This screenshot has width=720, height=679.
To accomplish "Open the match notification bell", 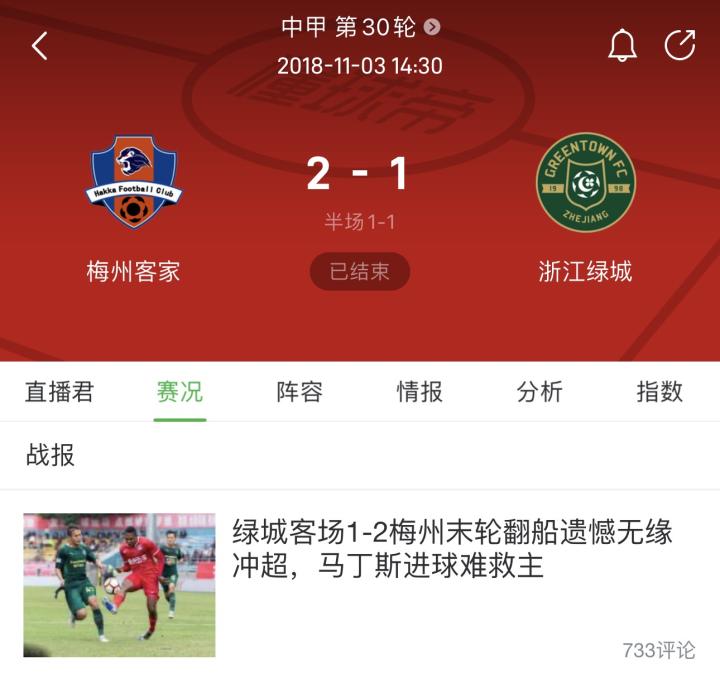I will pos(622,46).
